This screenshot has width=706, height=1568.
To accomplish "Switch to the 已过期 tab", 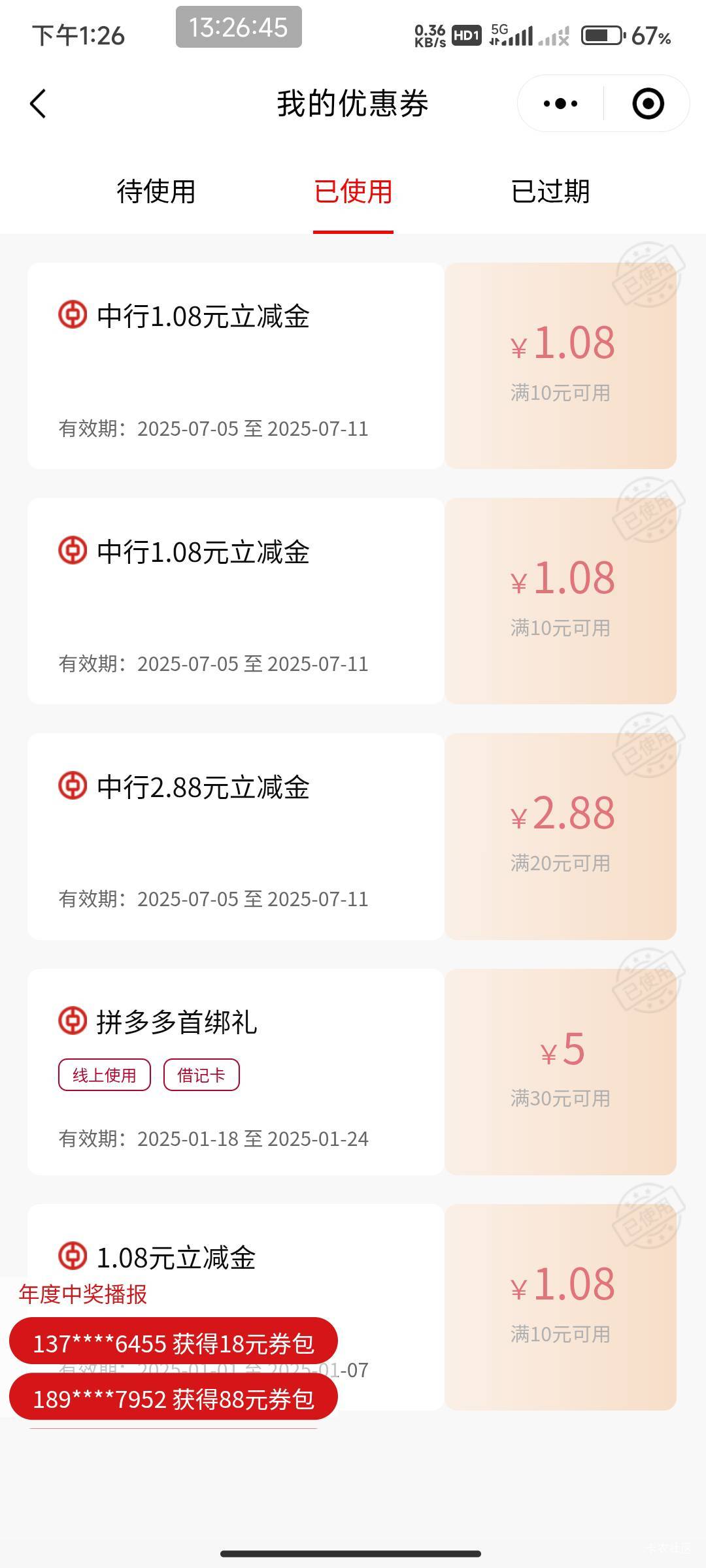I will coord(550,191).
